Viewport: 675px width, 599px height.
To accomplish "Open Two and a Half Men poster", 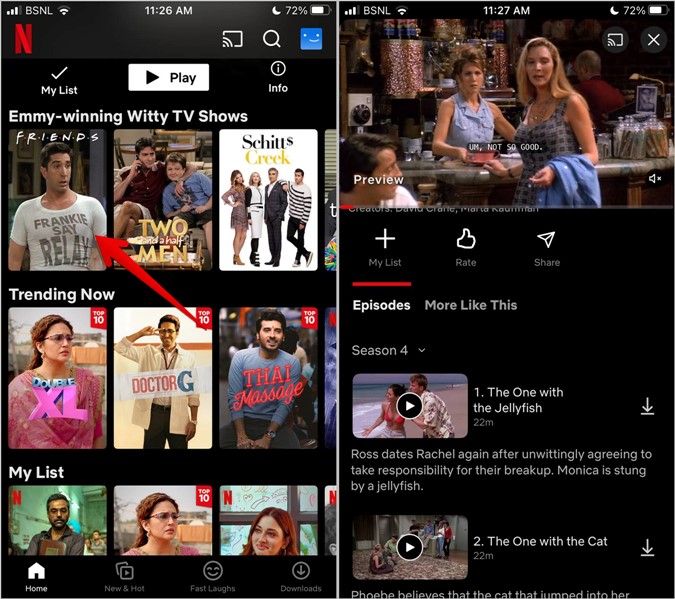I will [x=163, y=200].
